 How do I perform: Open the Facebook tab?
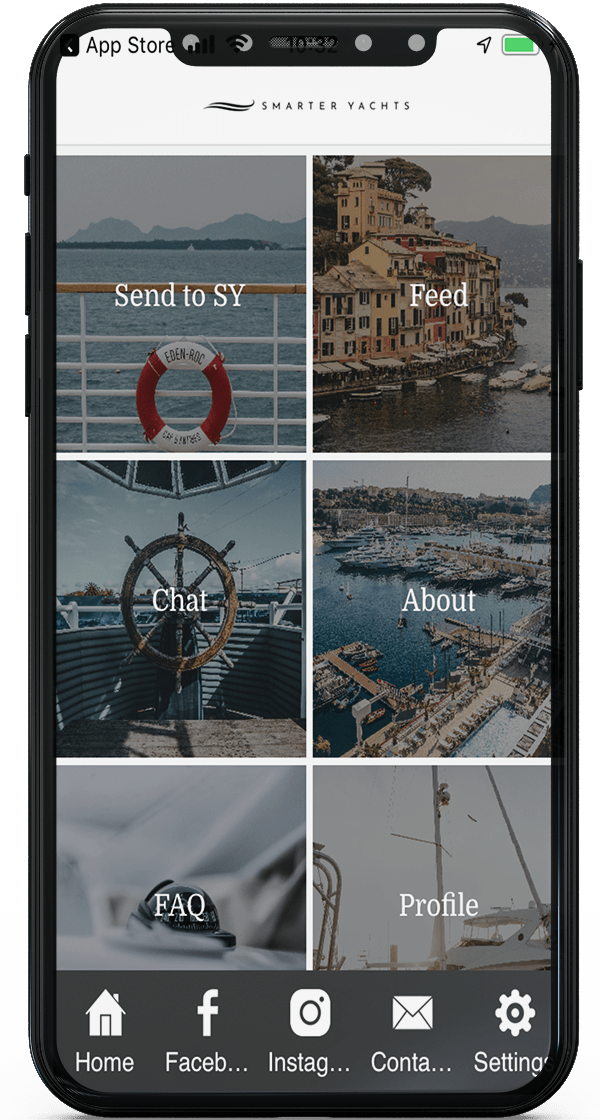tap(207, 1030)
